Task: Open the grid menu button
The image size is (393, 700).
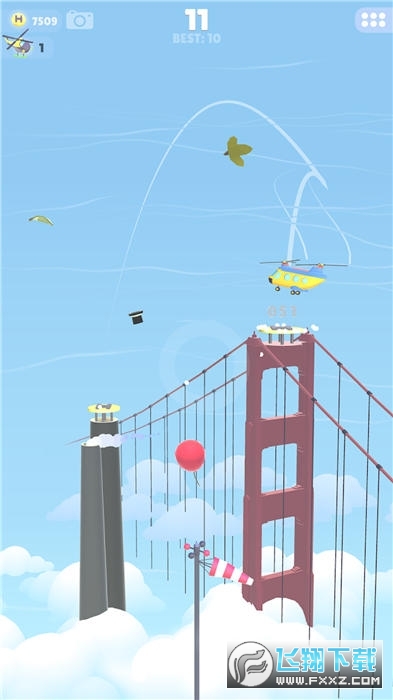Action: 373,20
